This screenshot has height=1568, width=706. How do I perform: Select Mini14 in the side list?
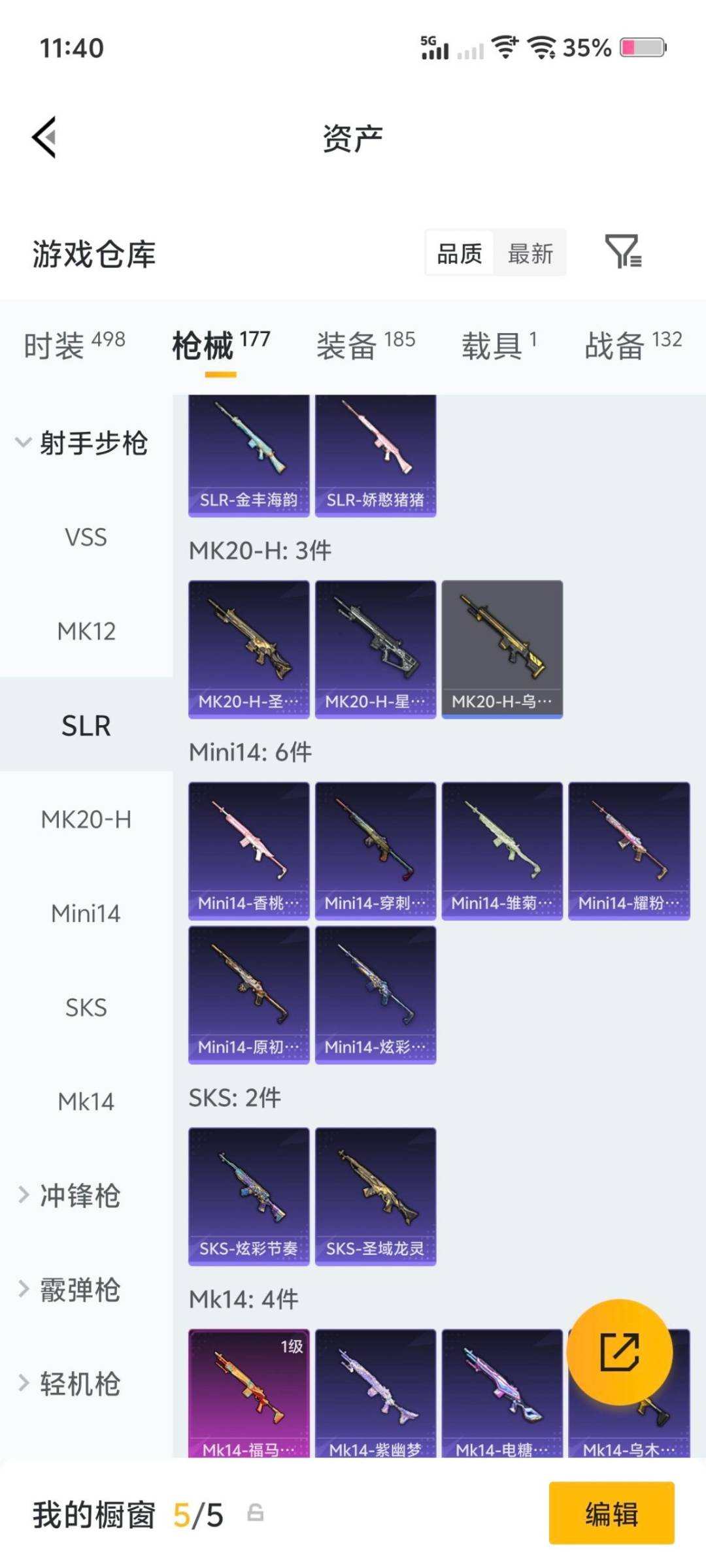pyautogui.click(x=86, y=913)
